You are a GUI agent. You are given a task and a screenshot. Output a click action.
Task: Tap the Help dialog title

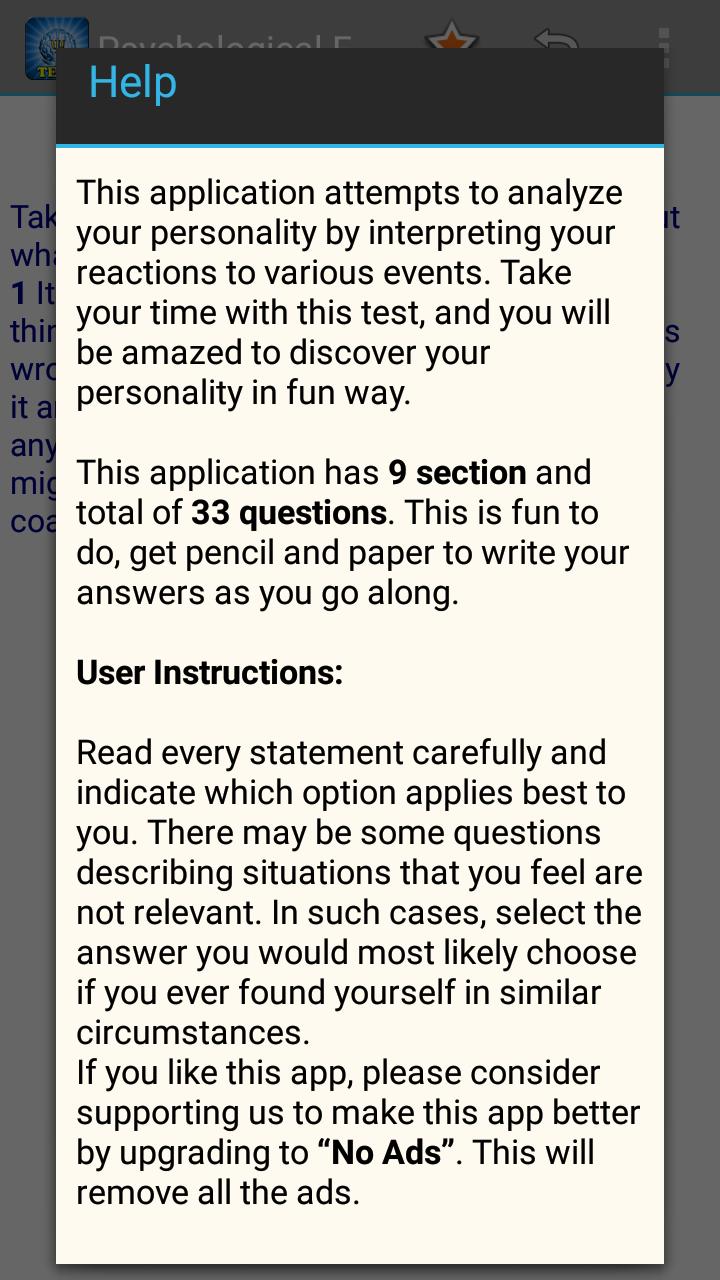coord(133,84)
